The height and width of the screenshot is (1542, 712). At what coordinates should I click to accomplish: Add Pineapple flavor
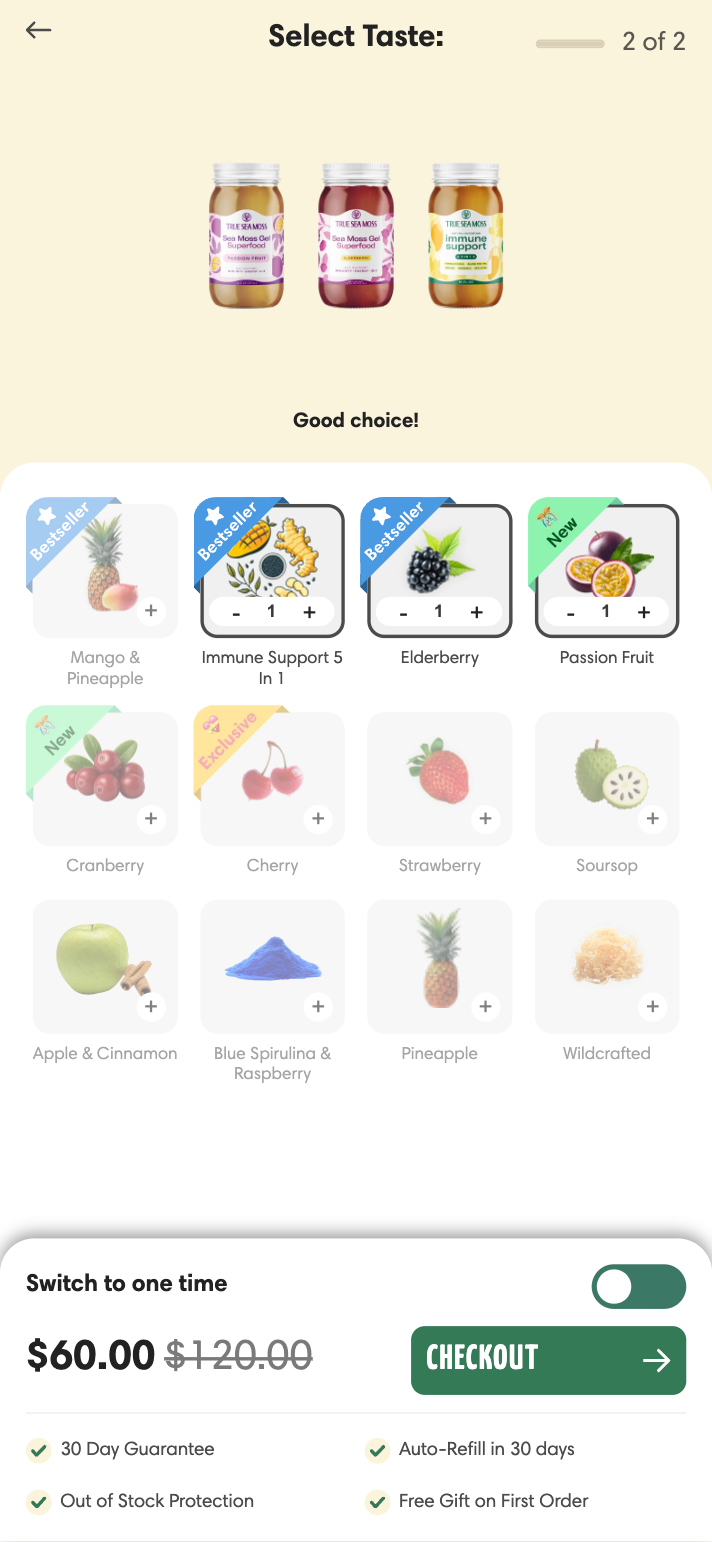click(485, 1006)
